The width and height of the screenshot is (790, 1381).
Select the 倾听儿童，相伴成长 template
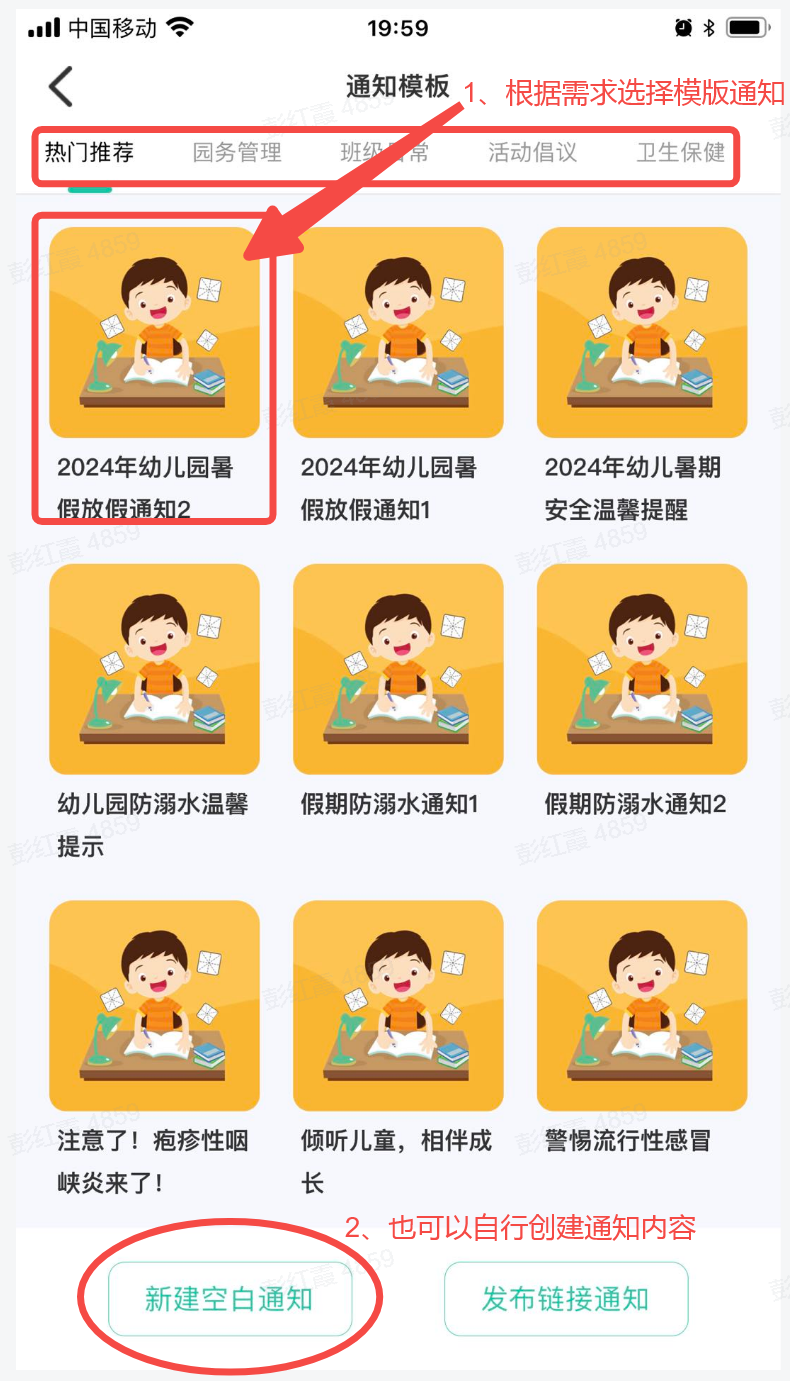pos(398,1005)
